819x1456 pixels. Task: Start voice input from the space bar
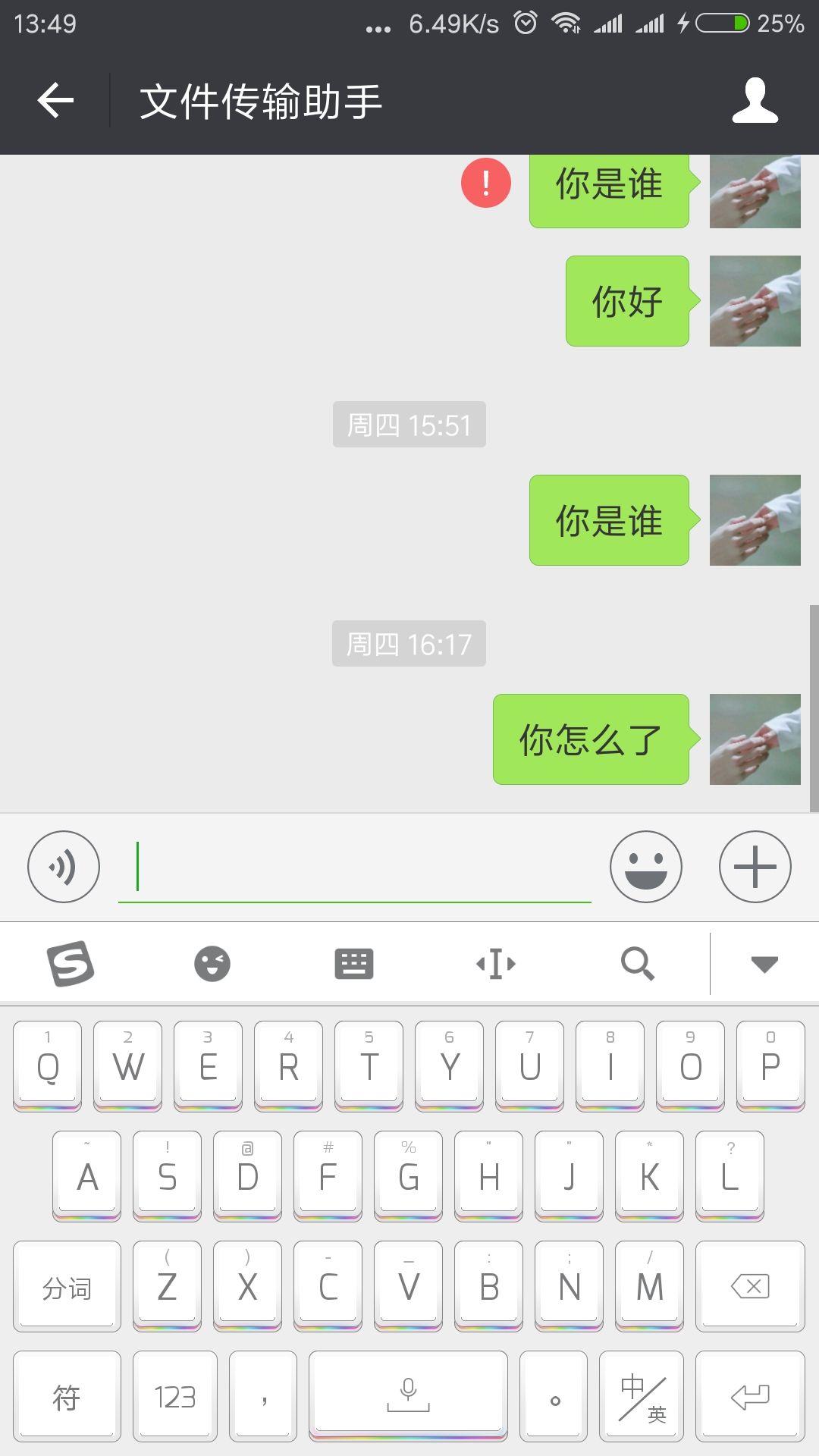pos(408,1395)
